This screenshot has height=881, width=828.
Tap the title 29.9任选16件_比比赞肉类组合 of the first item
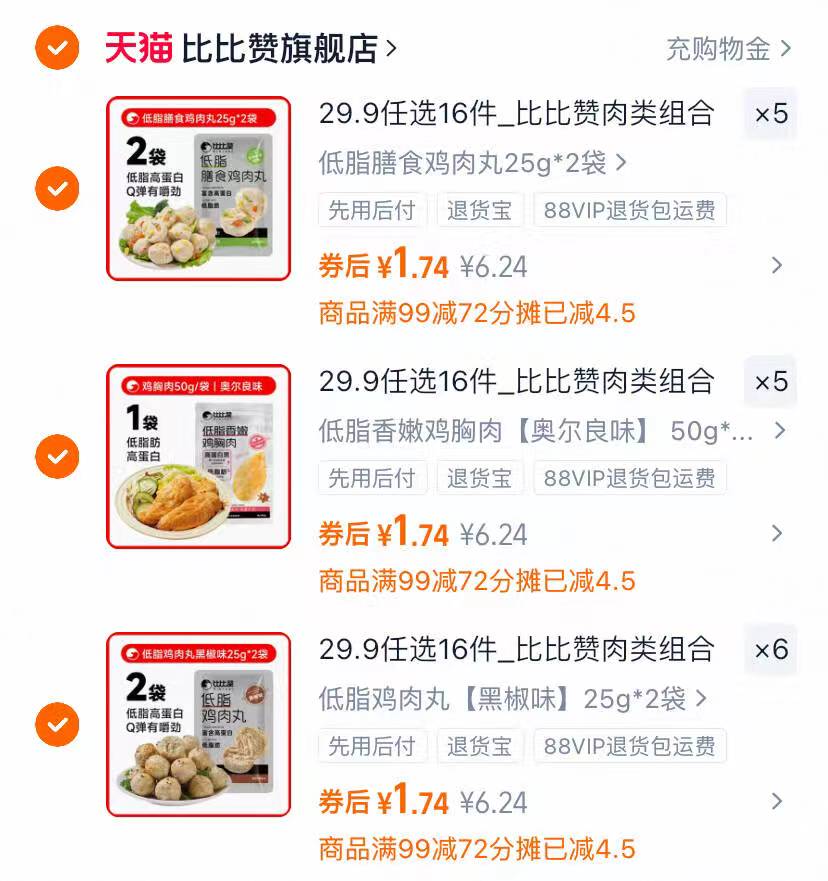515,115
